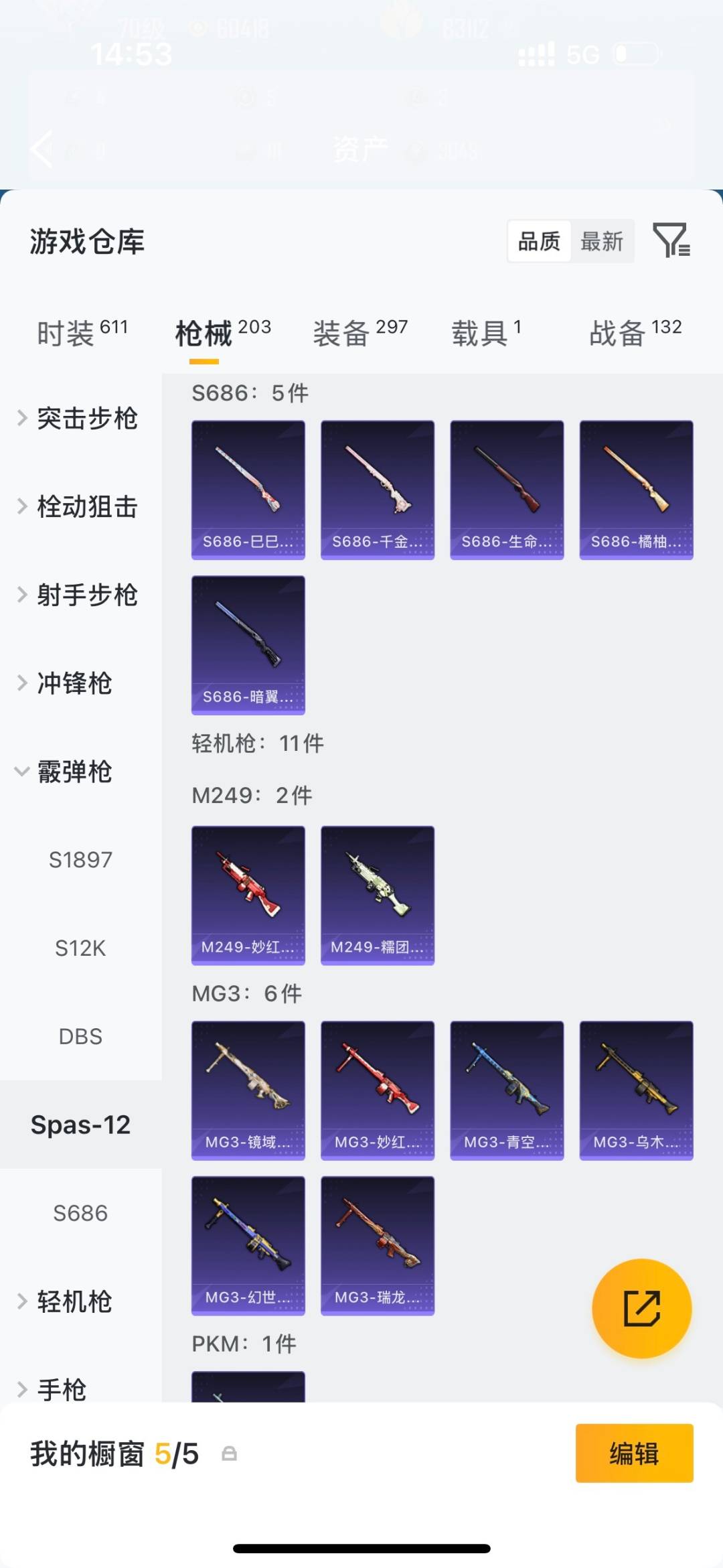Open the S686-暗翼 skin thumbnail
Viewport: 723px width, 1568px height.
[x=248, y=643]
